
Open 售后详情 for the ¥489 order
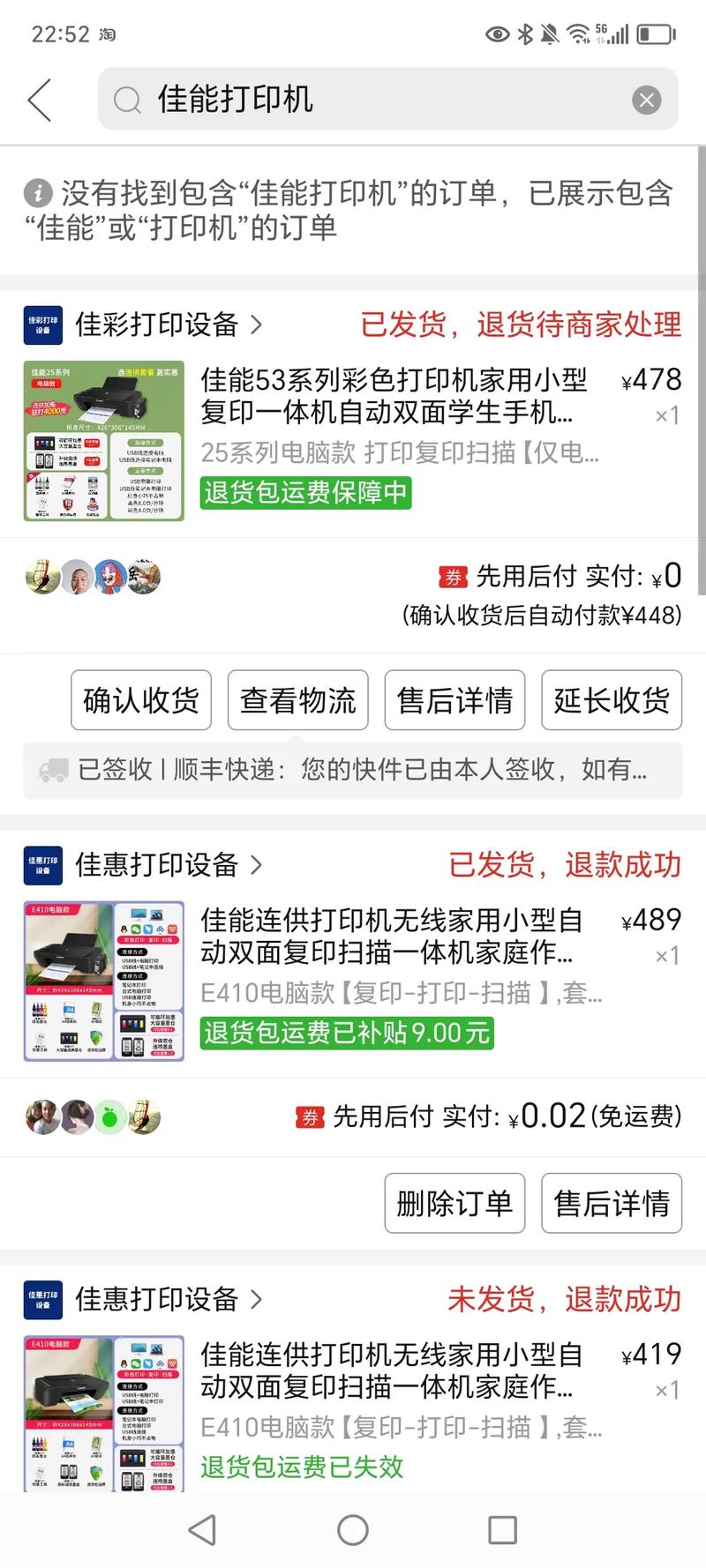click(612, 1203)
